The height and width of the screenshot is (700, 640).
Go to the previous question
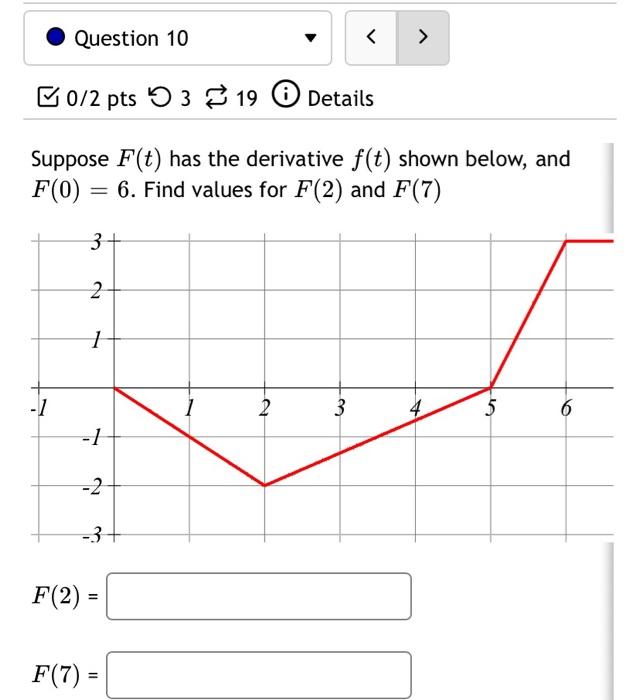tap(371, 38)
